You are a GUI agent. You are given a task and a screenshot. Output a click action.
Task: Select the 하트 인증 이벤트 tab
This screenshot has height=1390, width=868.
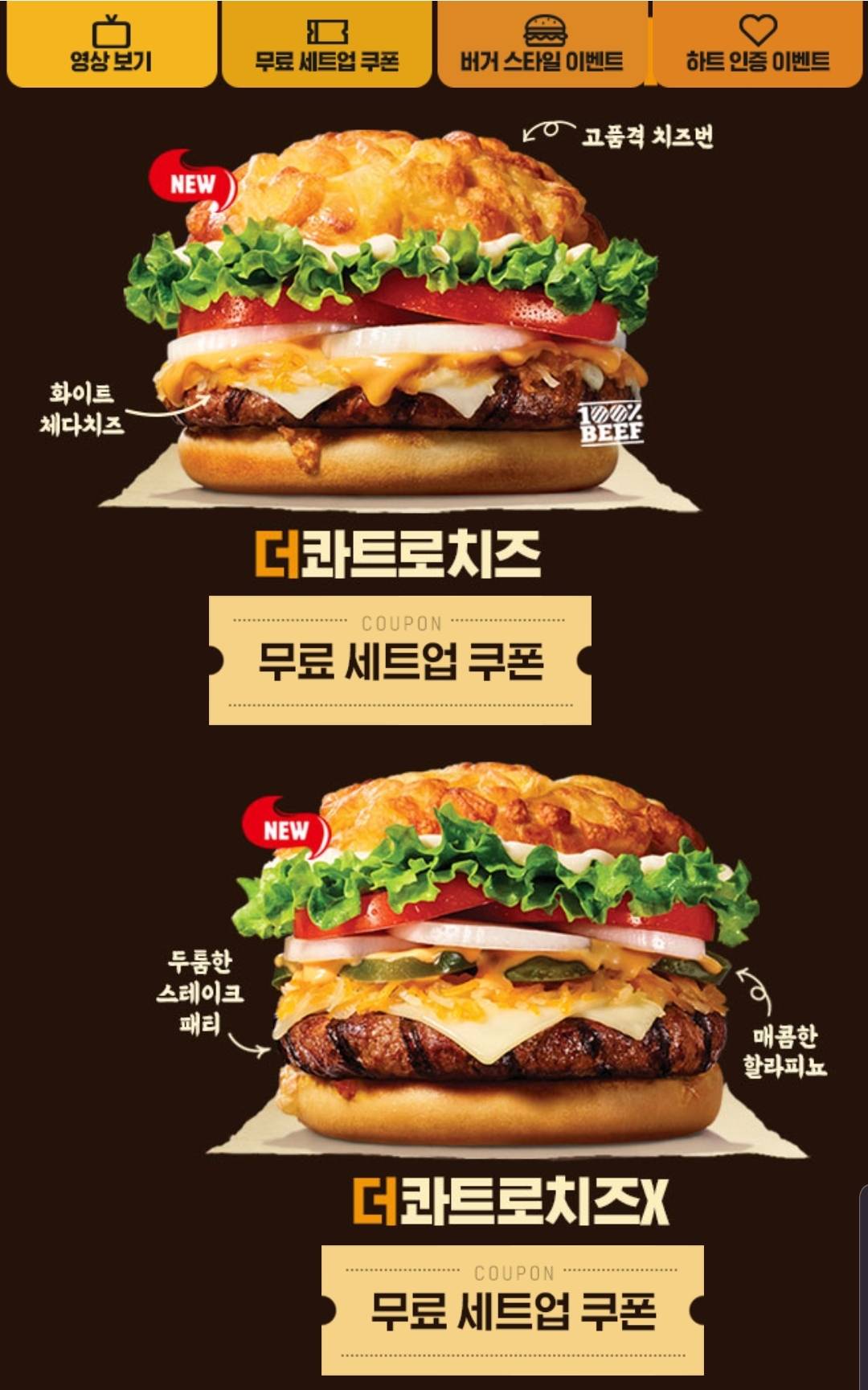click(x=757, y=44)
